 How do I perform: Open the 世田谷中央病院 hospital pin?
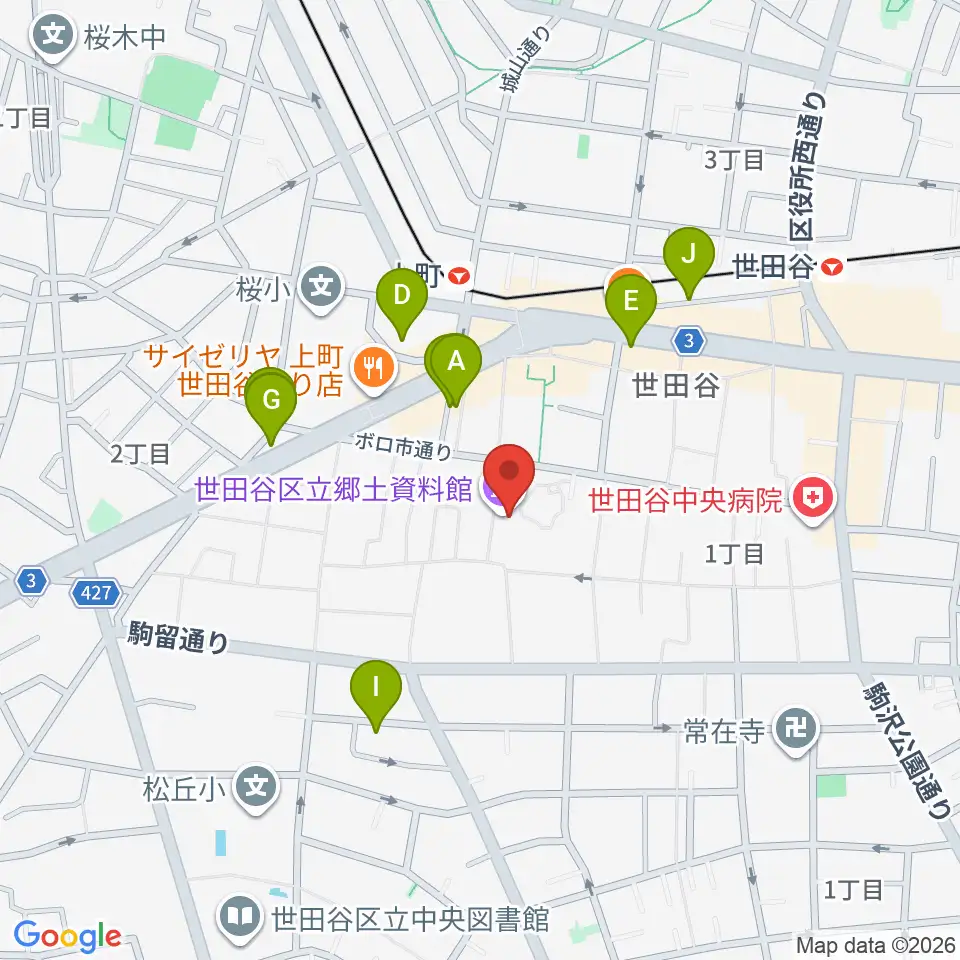pos(814,501)
